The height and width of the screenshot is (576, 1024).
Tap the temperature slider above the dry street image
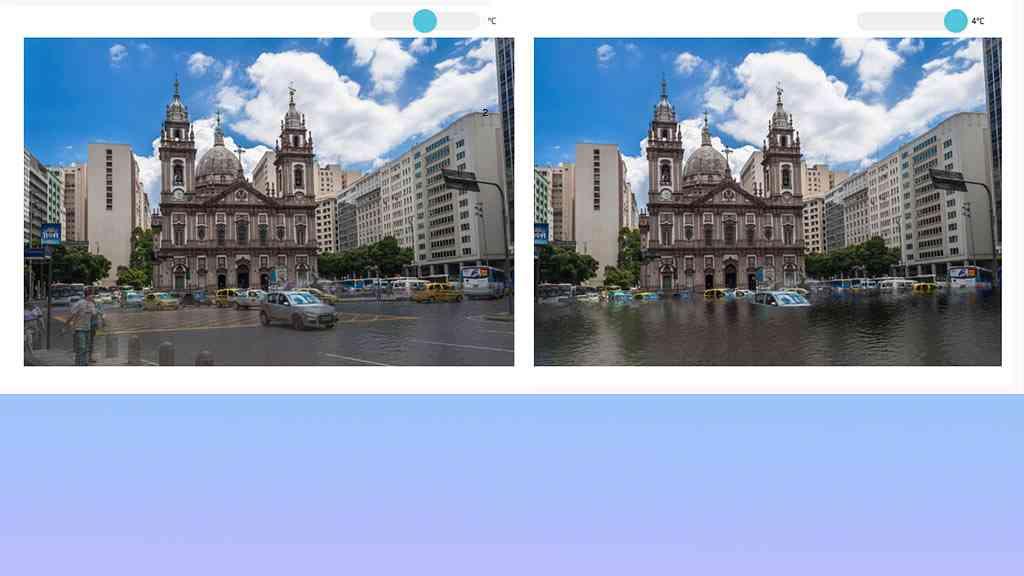point(425,21)
